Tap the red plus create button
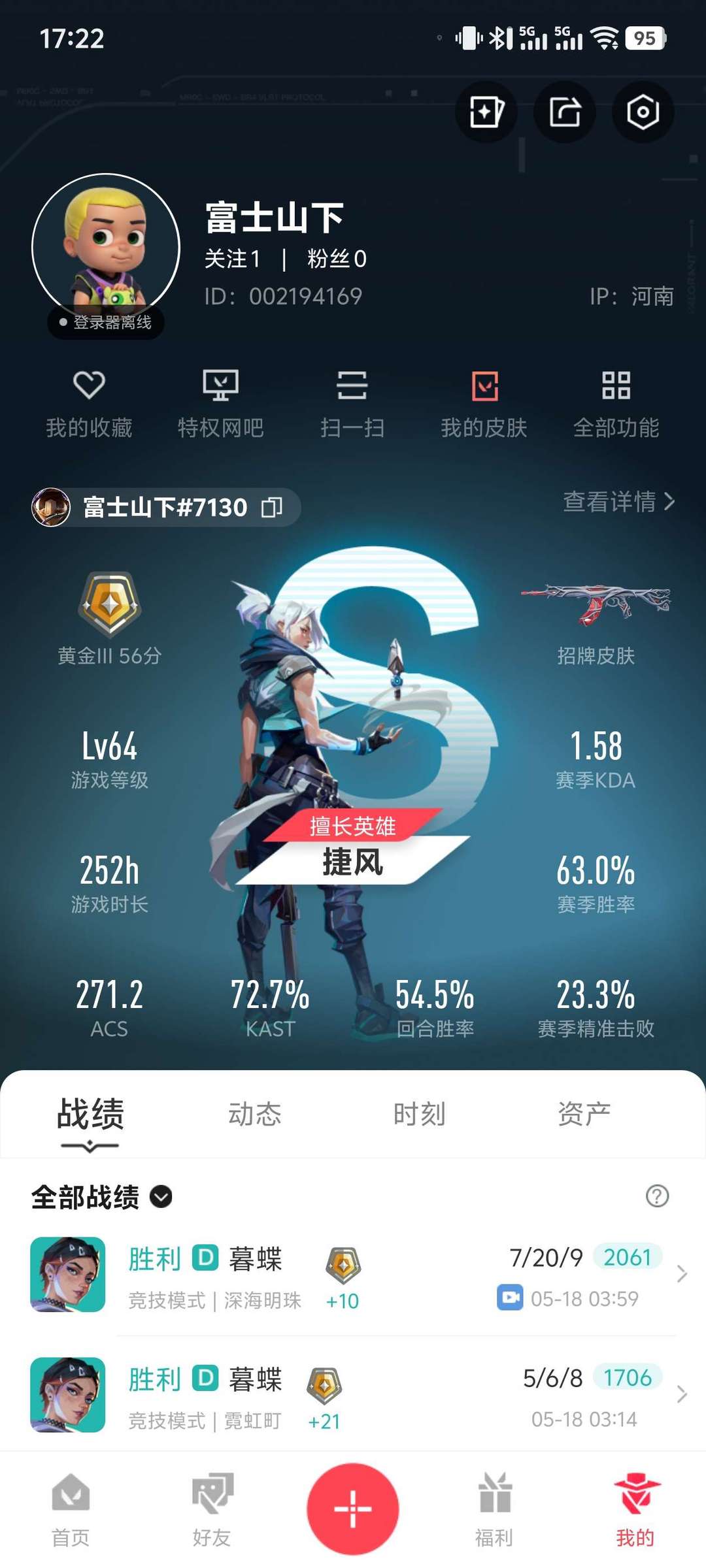Image resolution: width=706 pixels, height=1568 pixels. click(x=353, y=1509)
